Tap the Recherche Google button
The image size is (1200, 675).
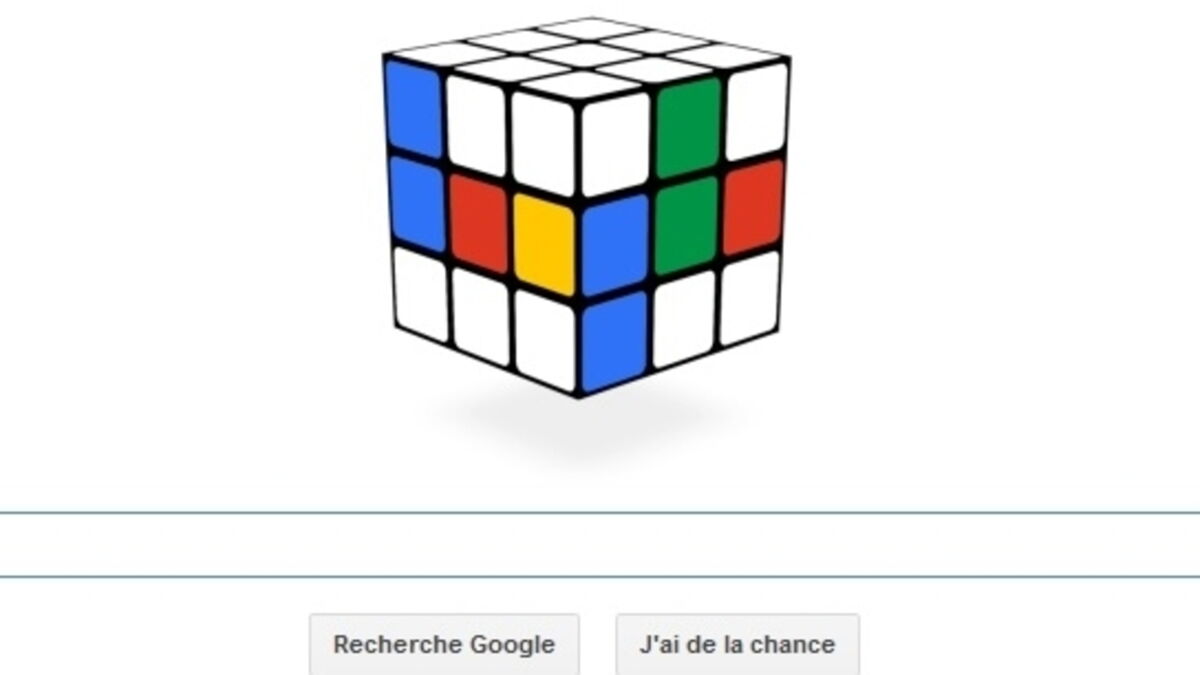(444, 644)
